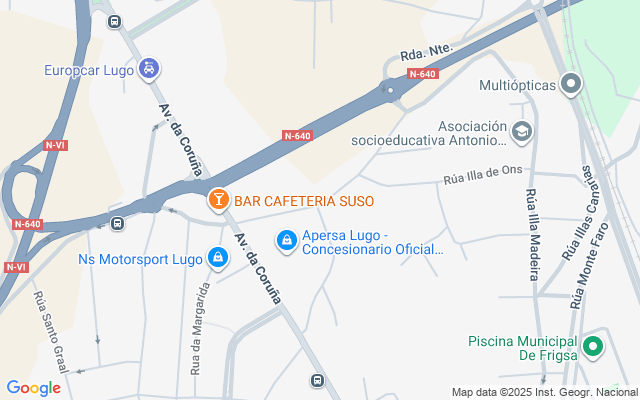Tap the Piscina Municipal De Frigsa pin
Image resolution: width=640 pixels, height=400 pixels.
pos(593,347)
